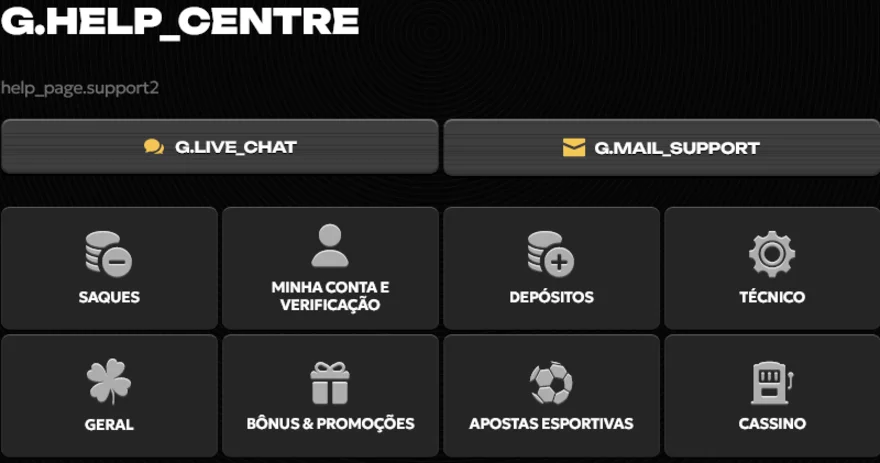The height and width of the screenshot is (463, 880).
Task: Choose the Técnico category
Action: click(x=771, y=268)
